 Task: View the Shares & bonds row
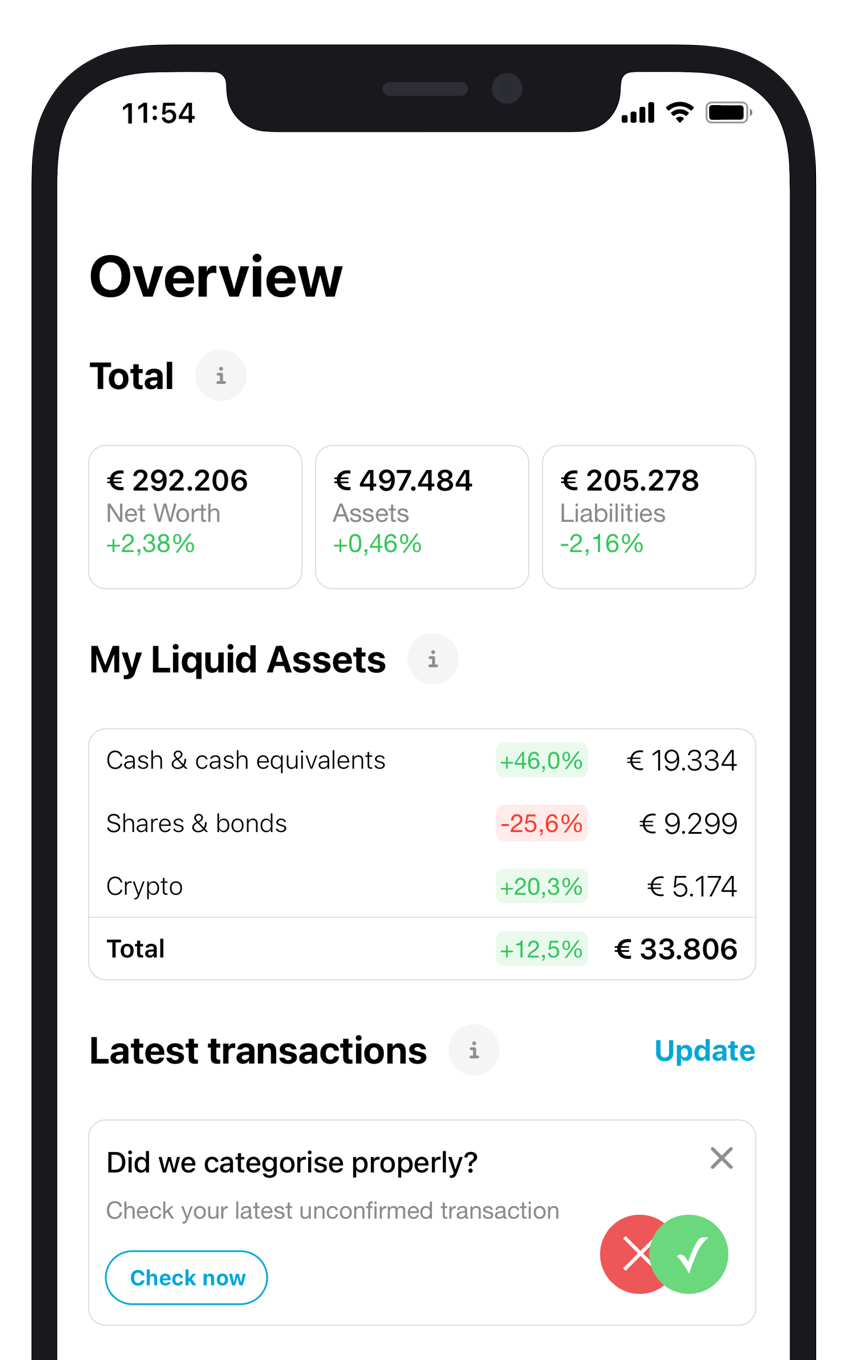[x=421, y=824]
